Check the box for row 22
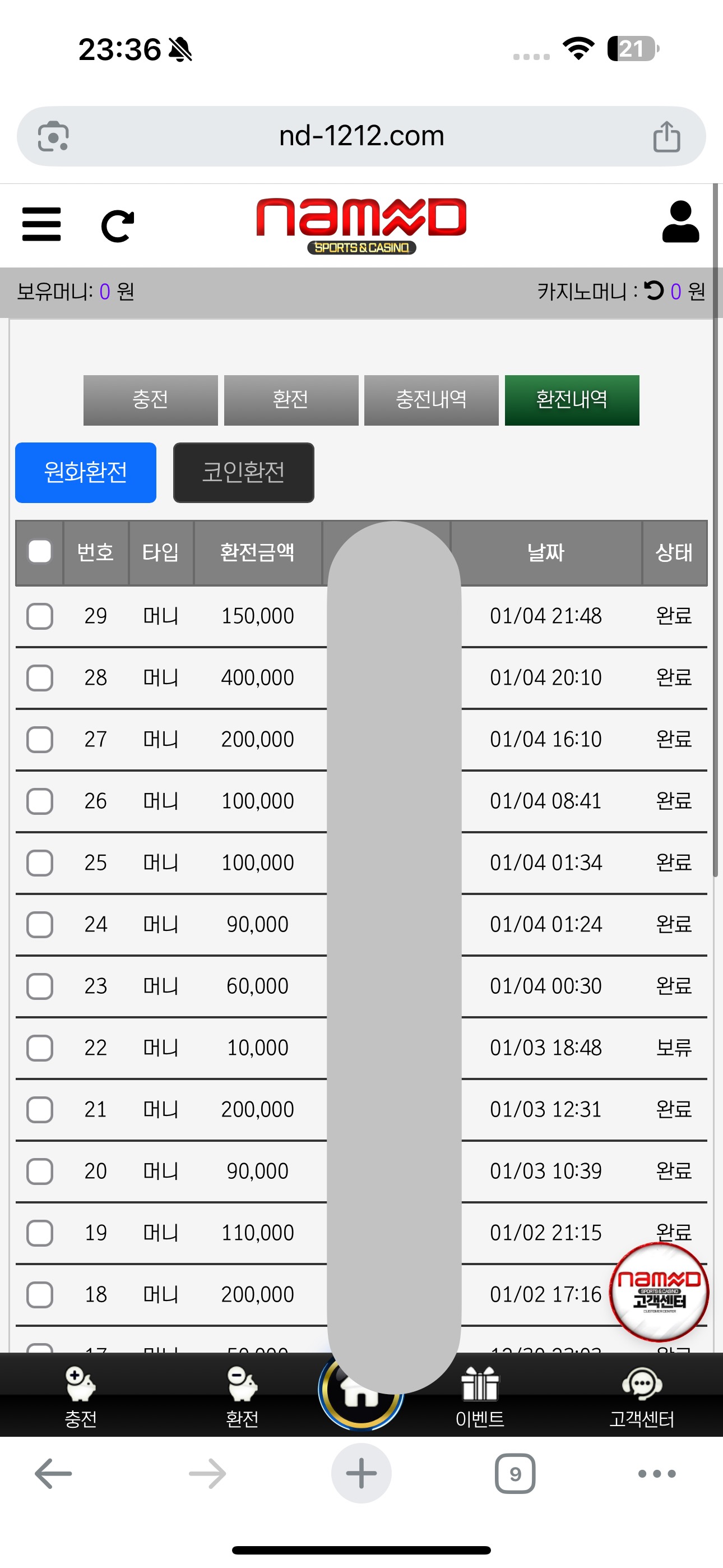Image resolution: width=723 pixels, height=1568 pixels. point(40,1048)
